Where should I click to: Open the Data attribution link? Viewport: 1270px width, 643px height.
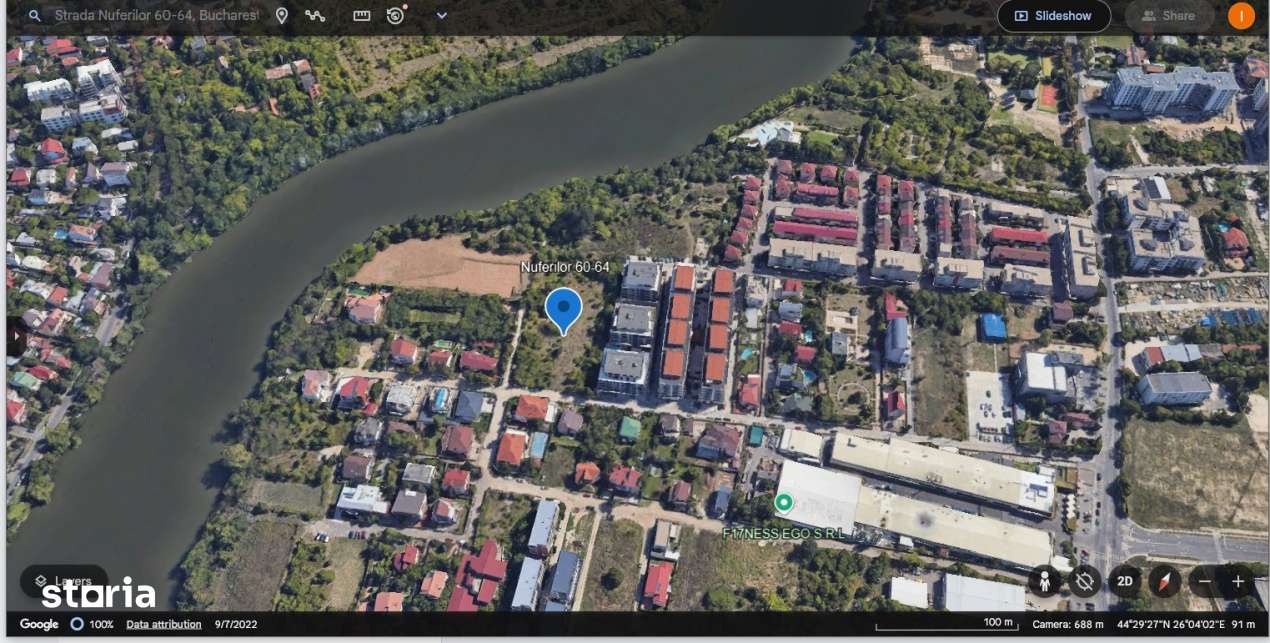click(x=163, y=624)
